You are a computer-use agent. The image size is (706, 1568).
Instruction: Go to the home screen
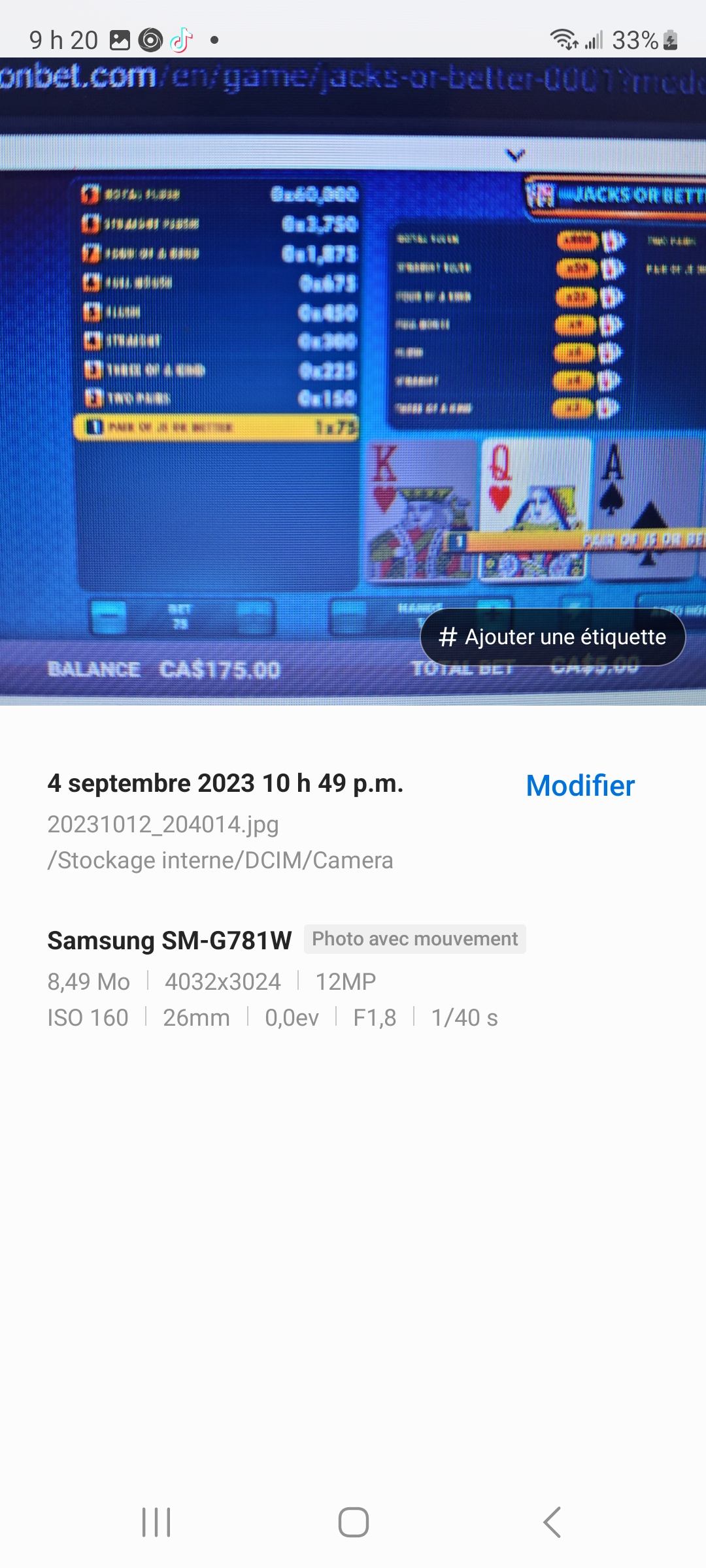click(353, 1522)
